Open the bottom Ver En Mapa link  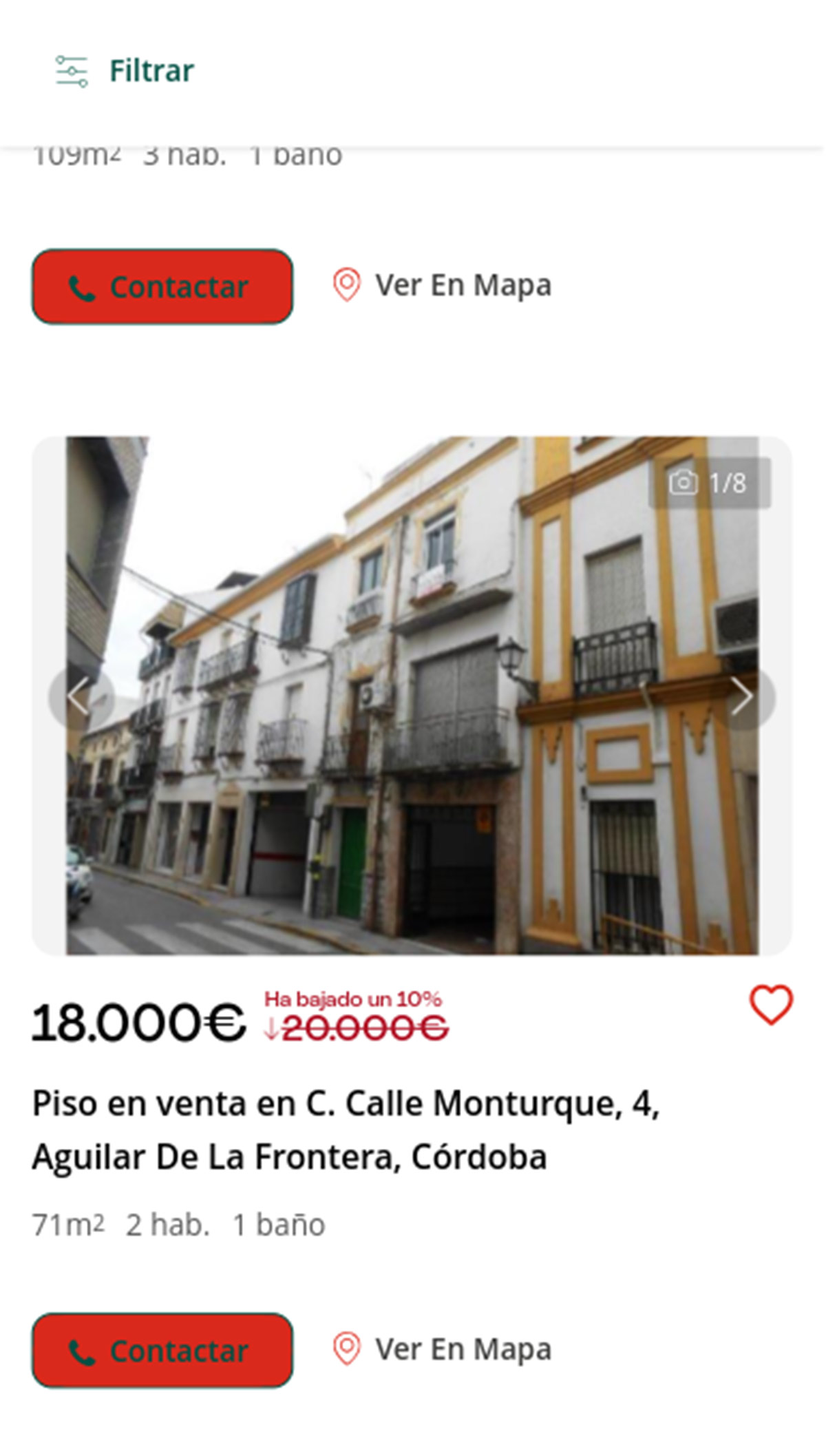462,1350
